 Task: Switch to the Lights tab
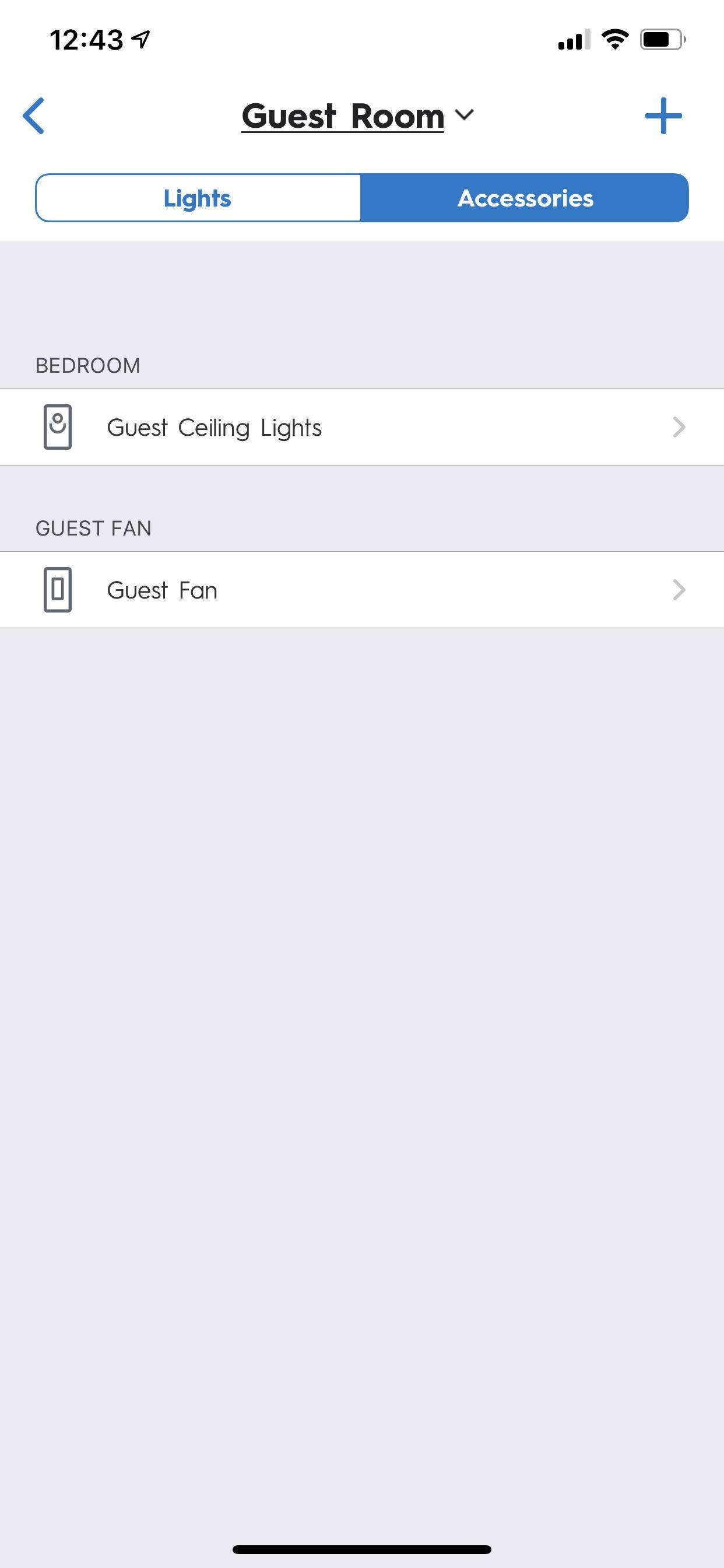tap(198, 198)
